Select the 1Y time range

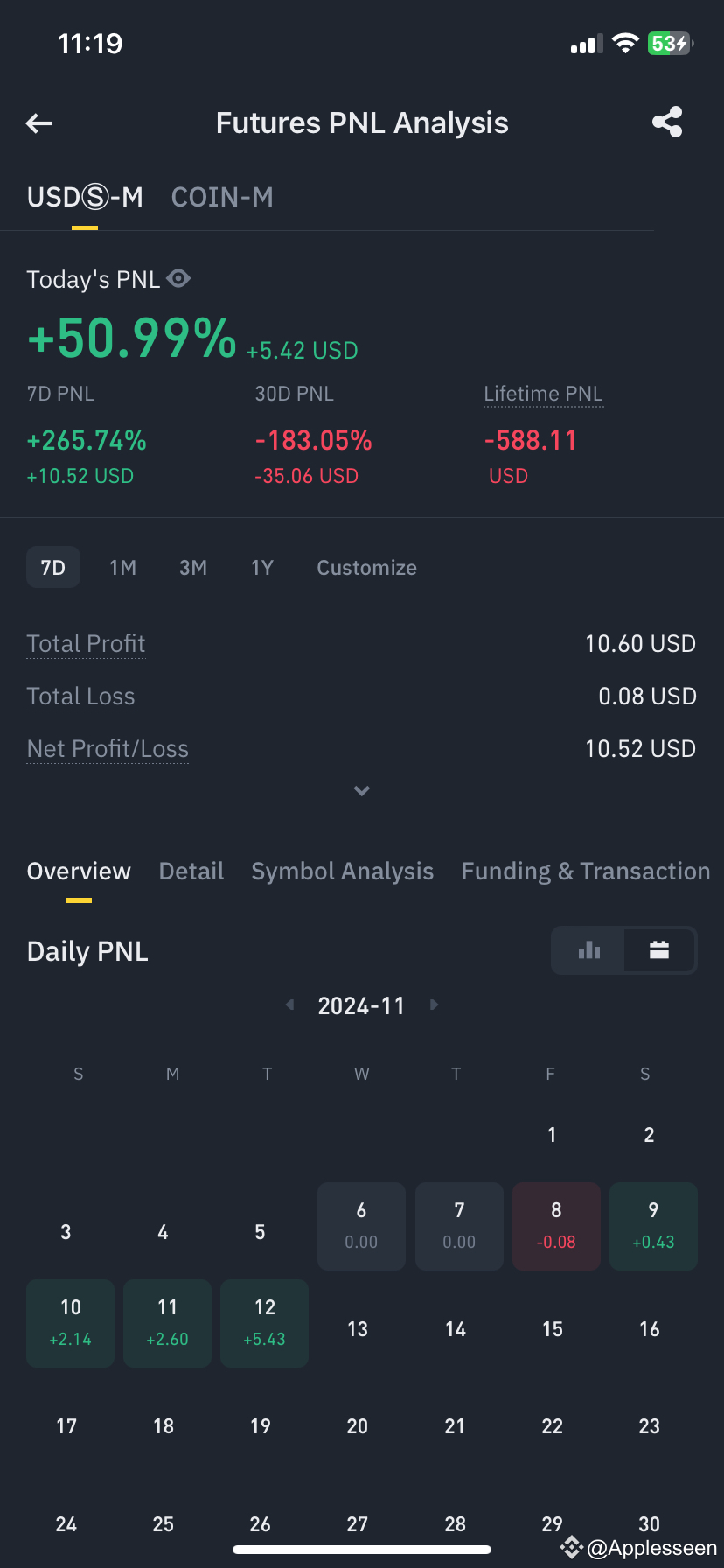click(262, 568)
